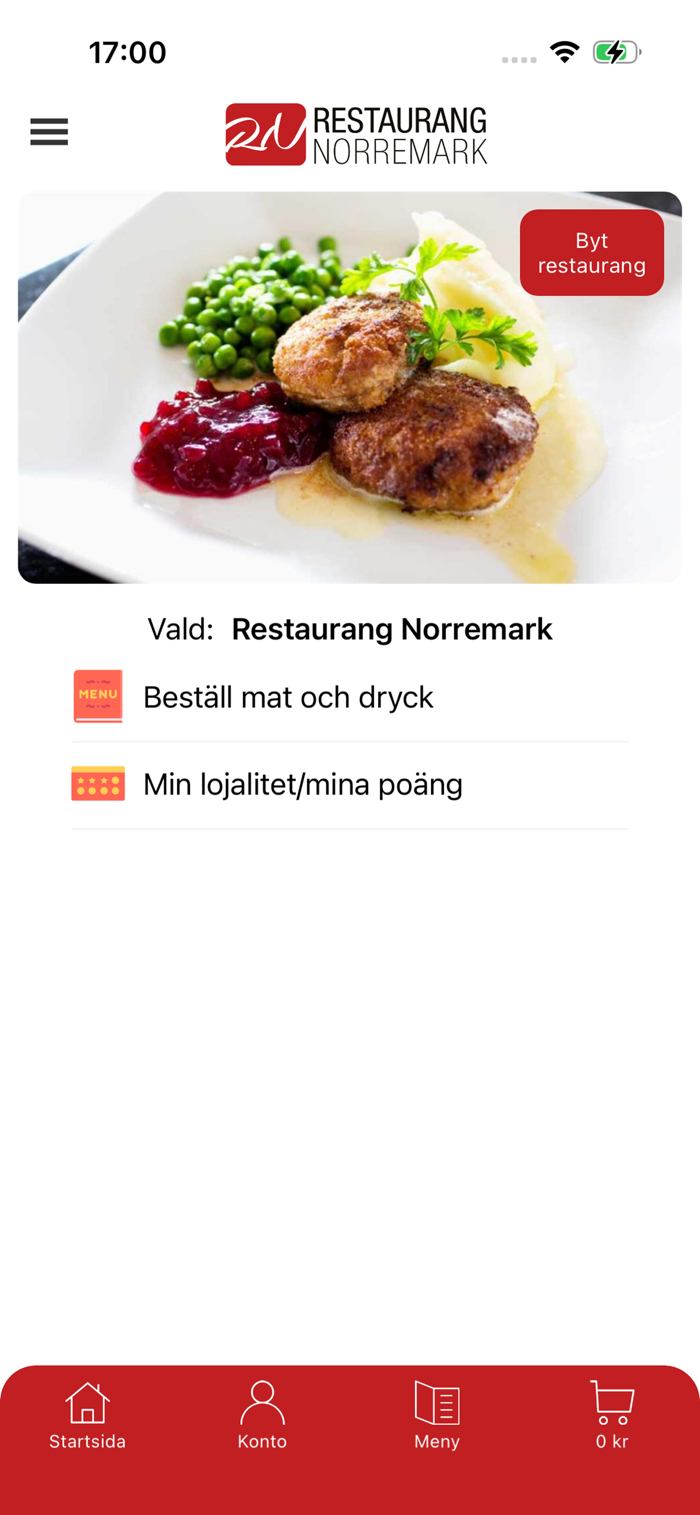View Min lojalitet/mina poäng
The width and height of the screenshot is (700, 1515).
(302, 784)
